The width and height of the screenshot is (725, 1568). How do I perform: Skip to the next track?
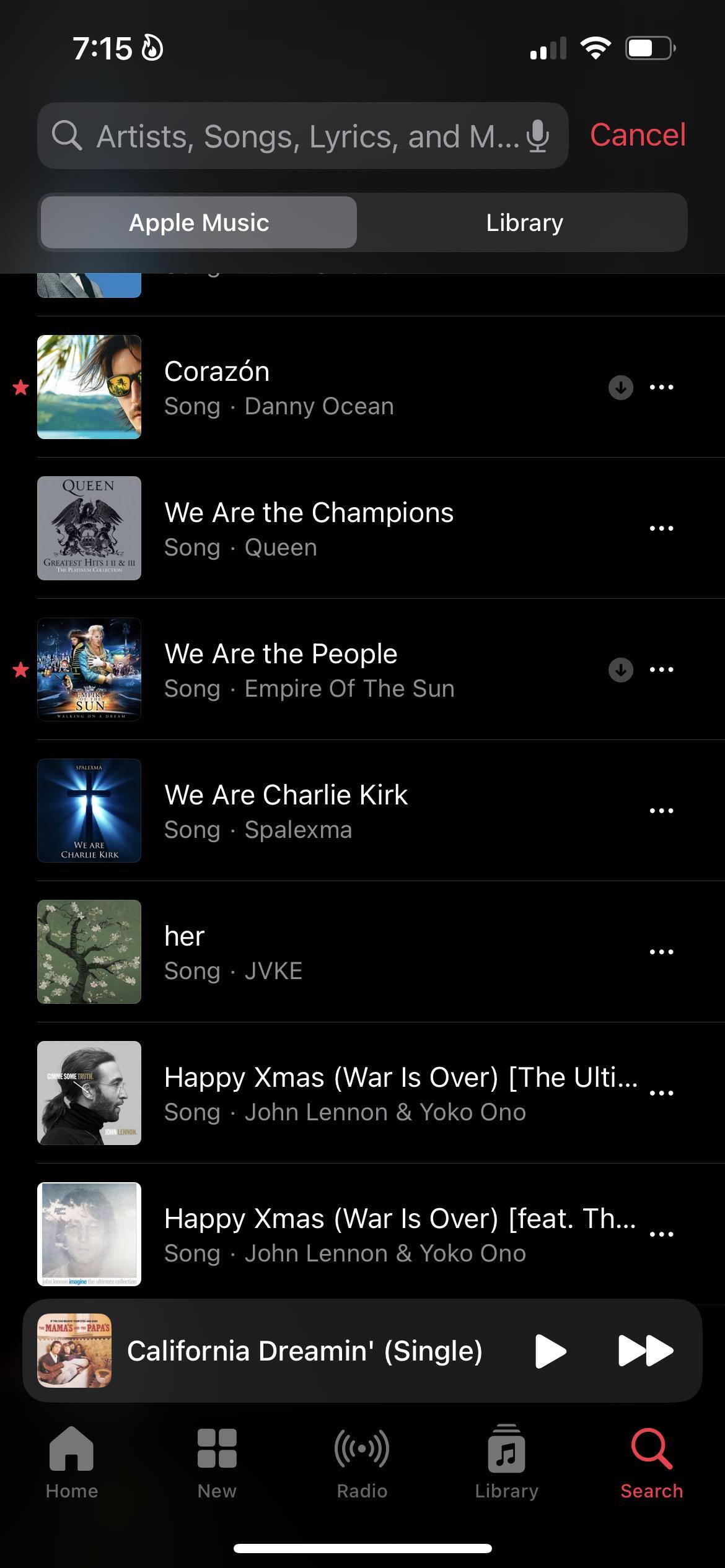pos(645,1351)
